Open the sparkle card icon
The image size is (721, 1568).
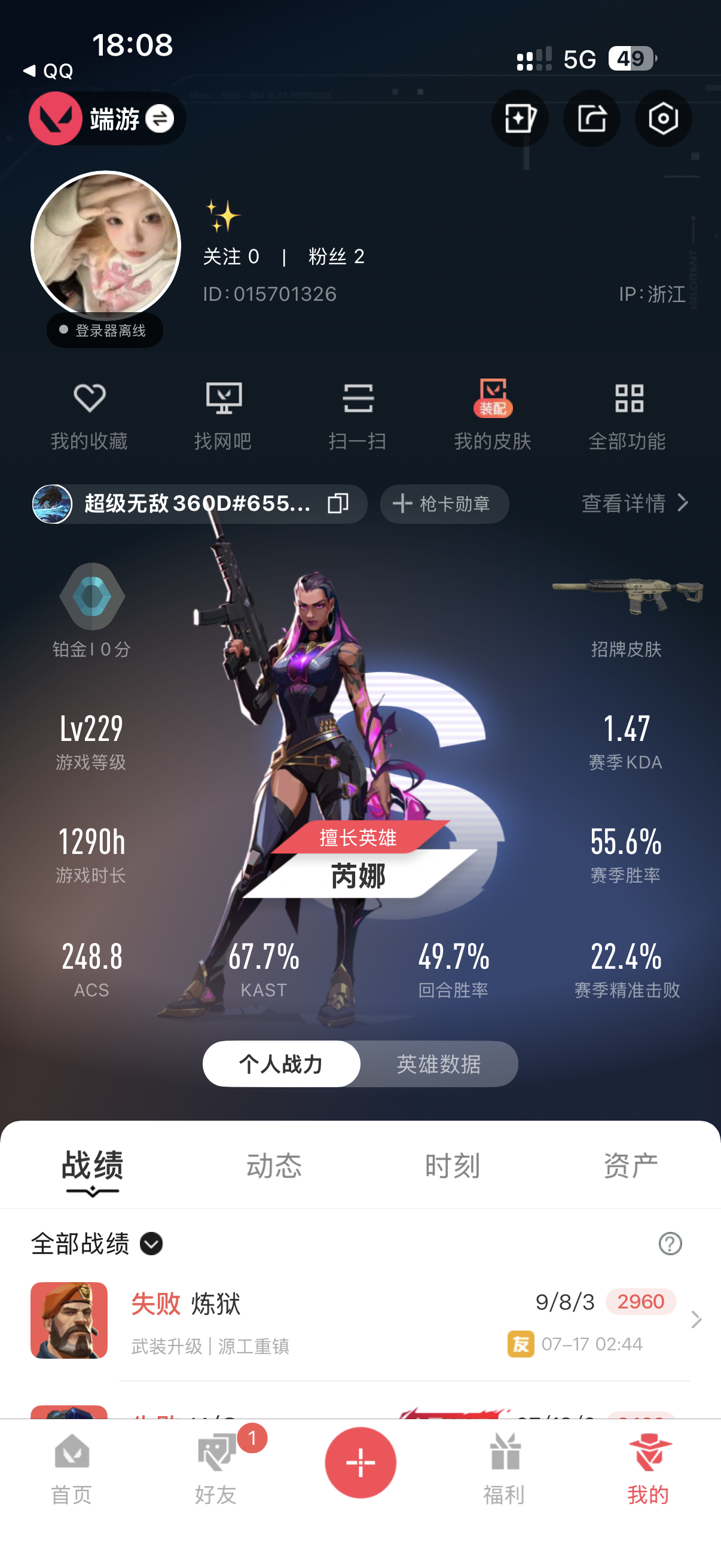point(520,118)
